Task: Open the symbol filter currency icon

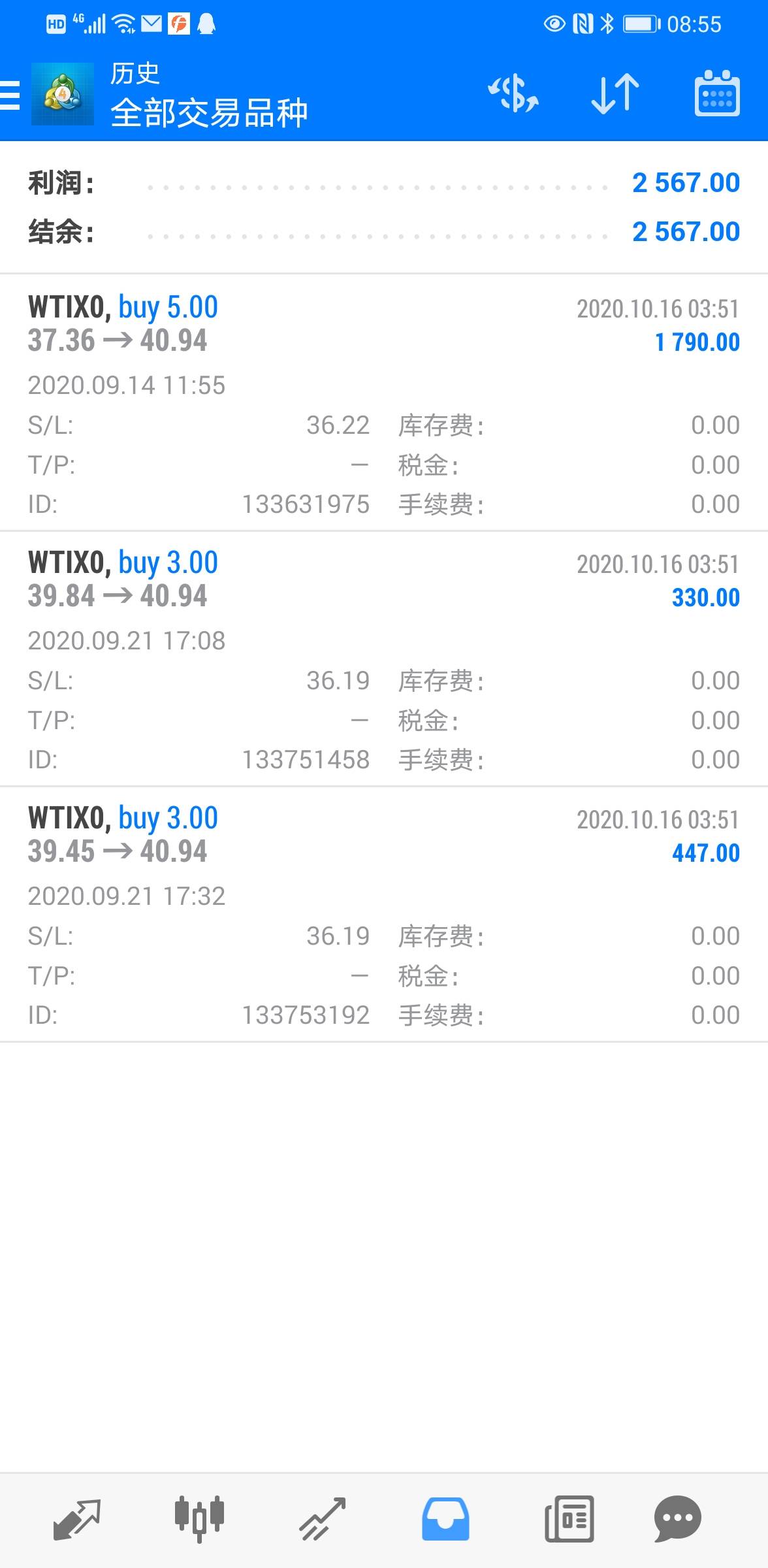Action: pyautogui.click(x=513, y=93)
